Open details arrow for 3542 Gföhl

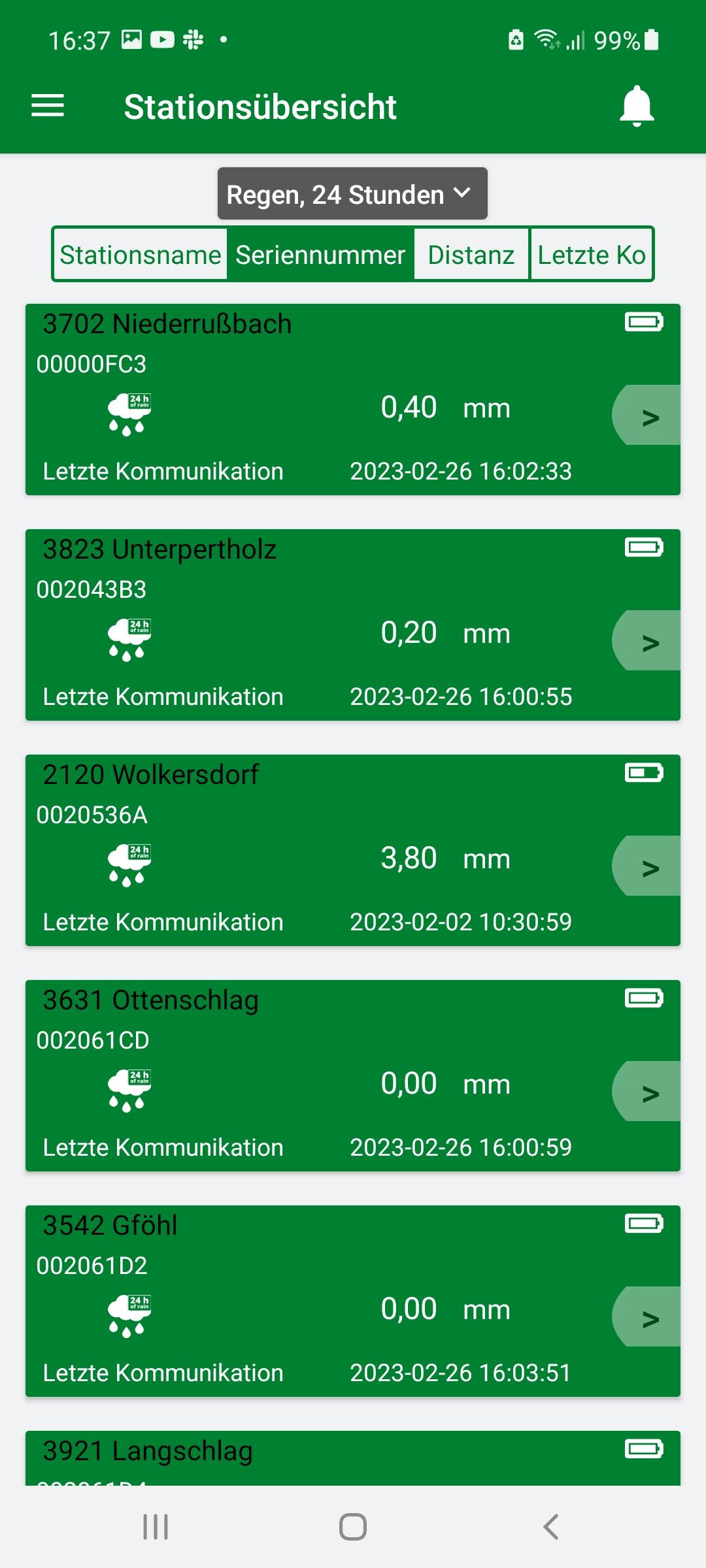647,1317
